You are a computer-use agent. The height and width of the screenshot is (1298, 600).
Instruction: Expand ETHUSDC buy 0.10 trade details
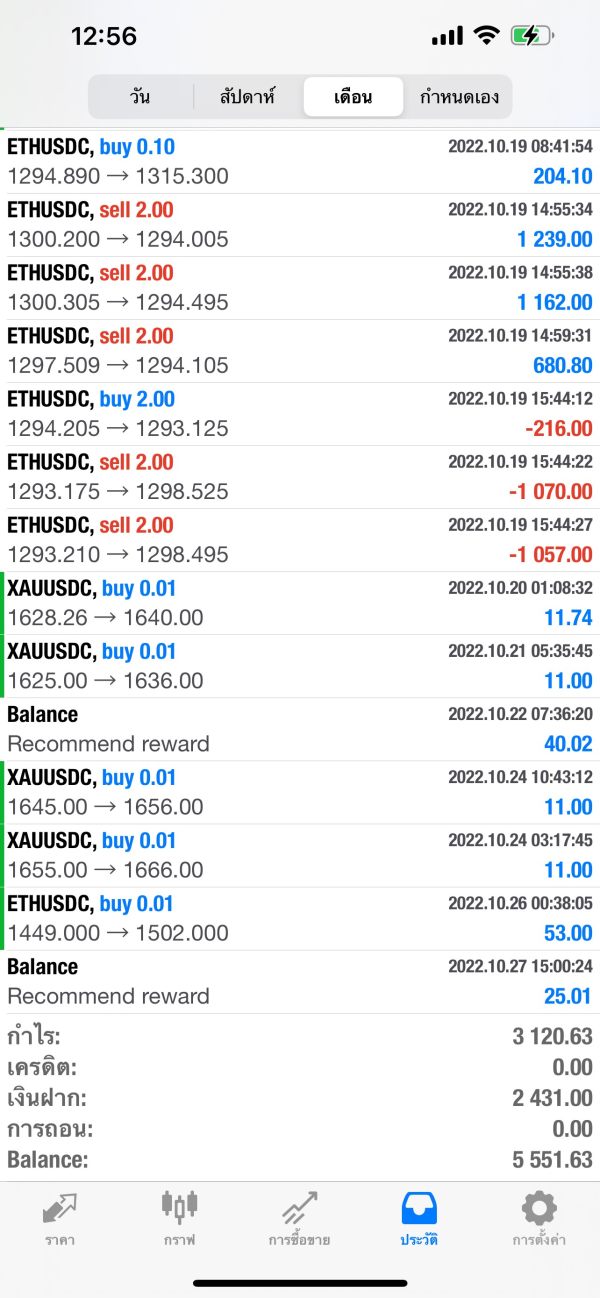300,162
